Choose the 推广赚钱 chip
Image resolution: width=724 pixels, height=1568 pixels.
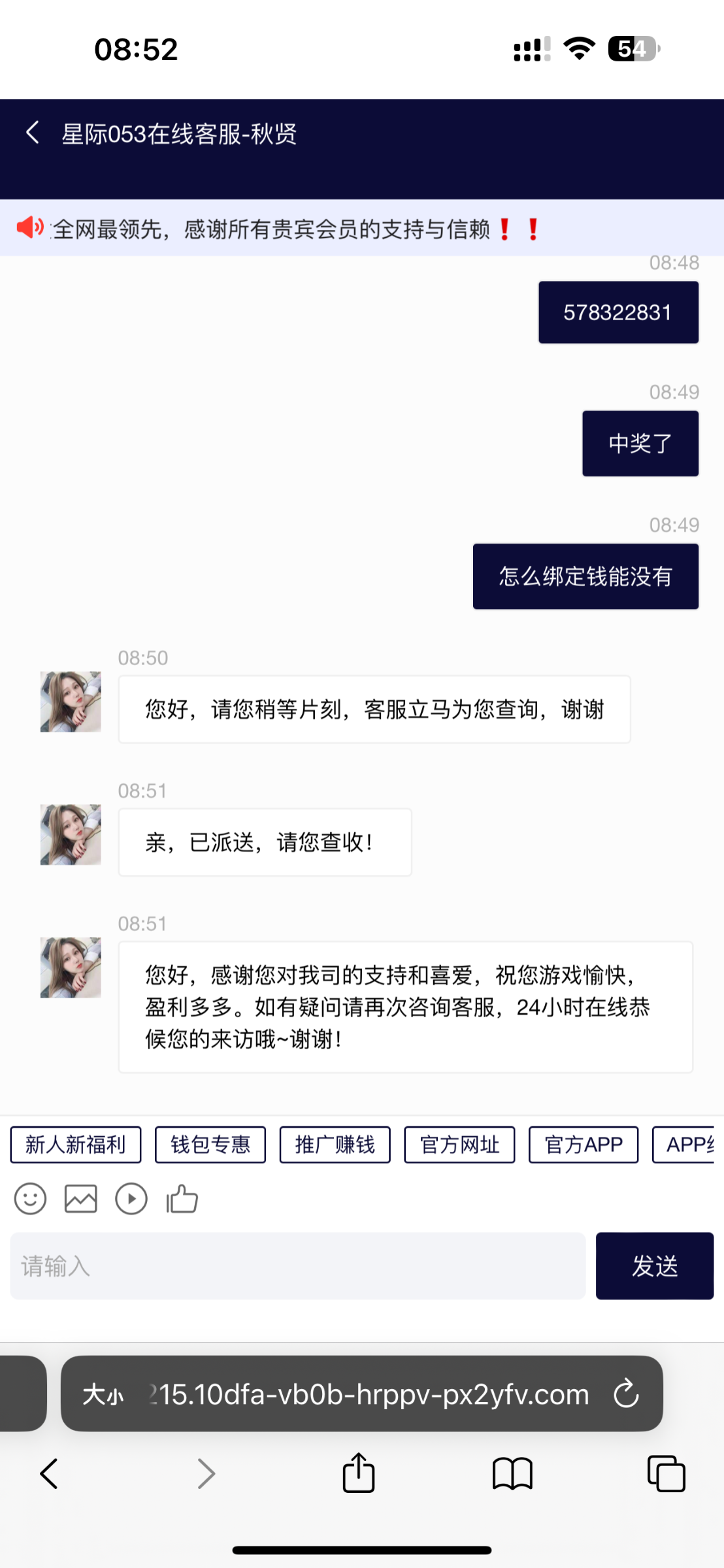pos(335,1145)
